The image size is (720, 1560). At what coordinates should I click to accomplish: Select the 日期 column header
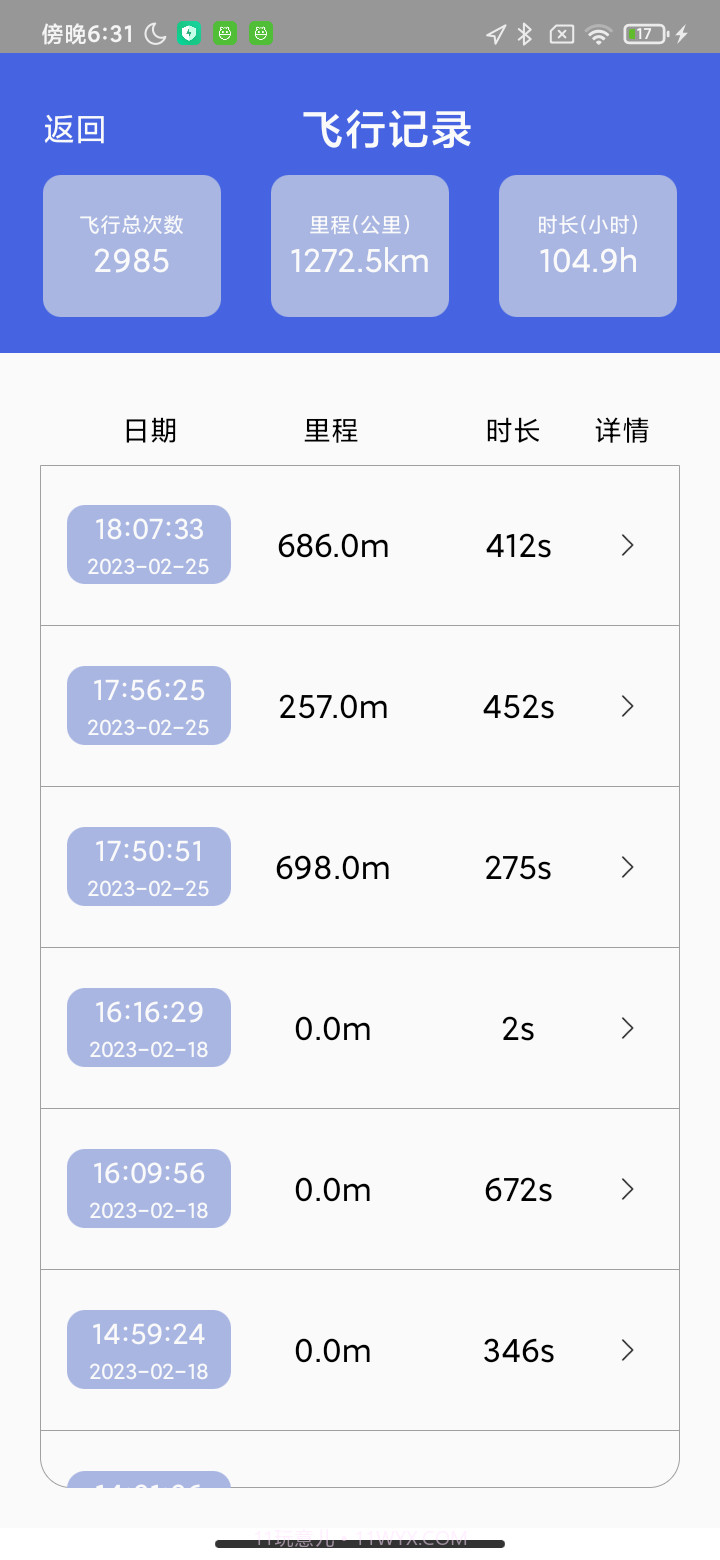pyautogui.click(x=151, y=430)
